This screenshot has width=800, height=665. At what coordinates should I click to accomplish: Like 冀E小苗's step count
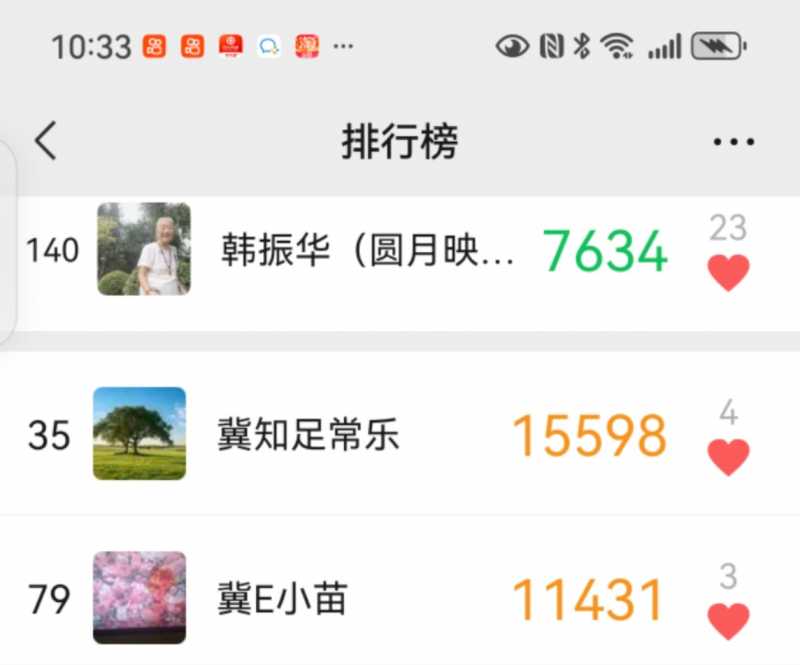(x=728, y=620)
